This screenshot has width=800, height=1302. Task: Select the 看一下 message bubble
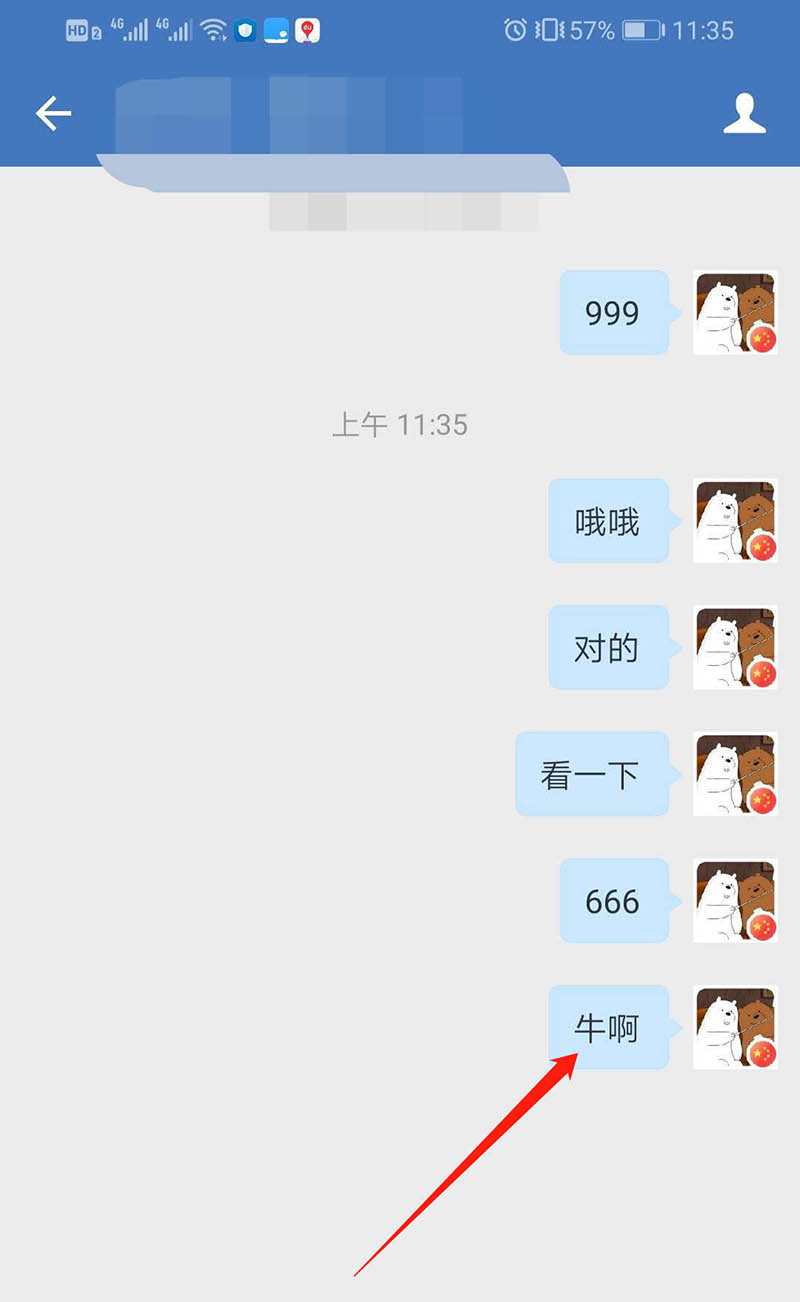[592, 774]
